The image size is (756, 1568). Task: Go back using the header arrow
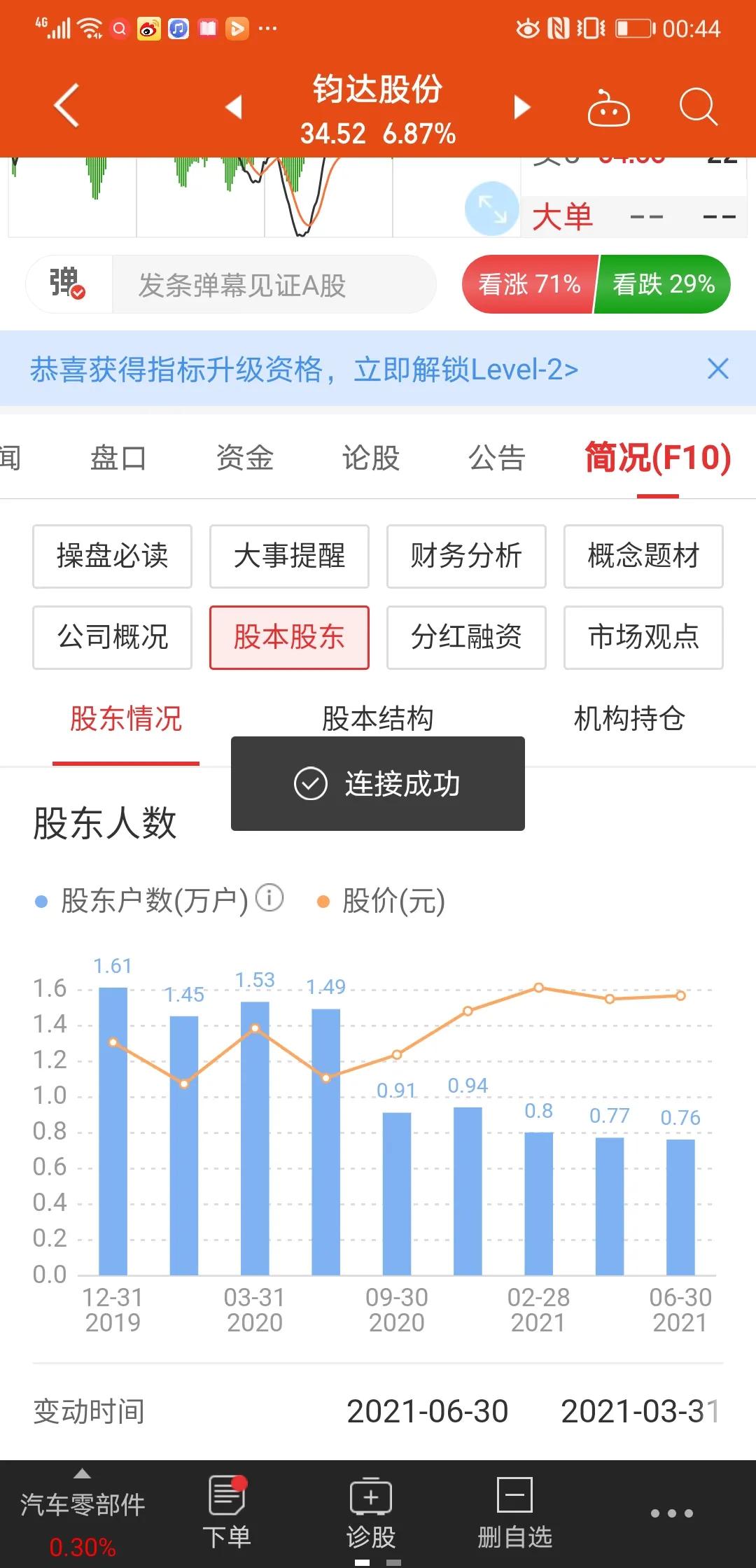[x=66, y=106]
